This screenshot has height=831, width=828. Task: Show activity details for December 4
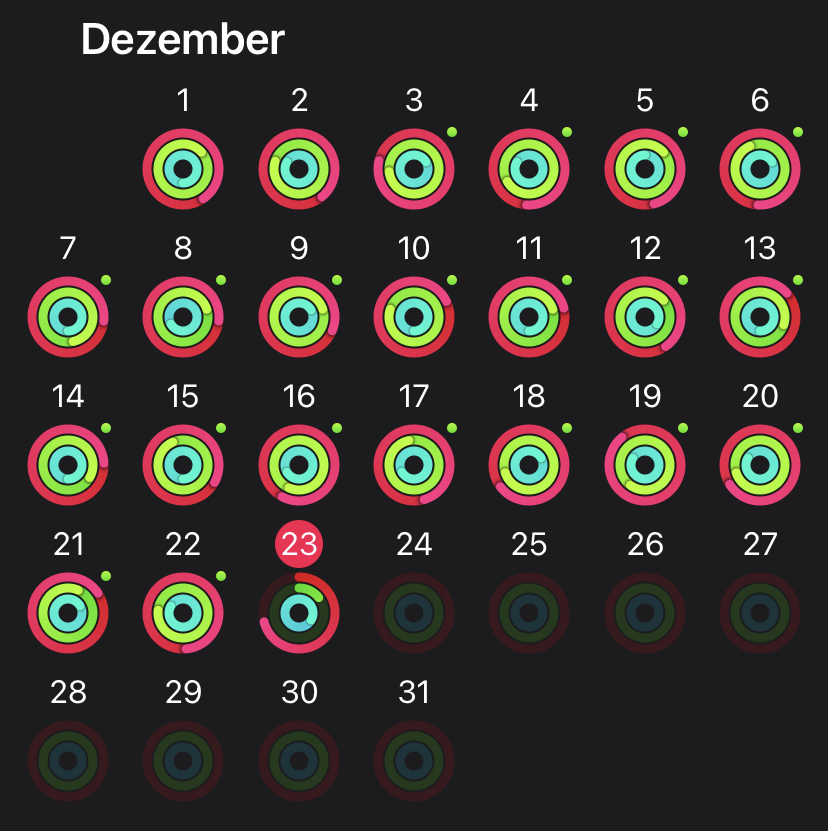(x=529, y=169)
